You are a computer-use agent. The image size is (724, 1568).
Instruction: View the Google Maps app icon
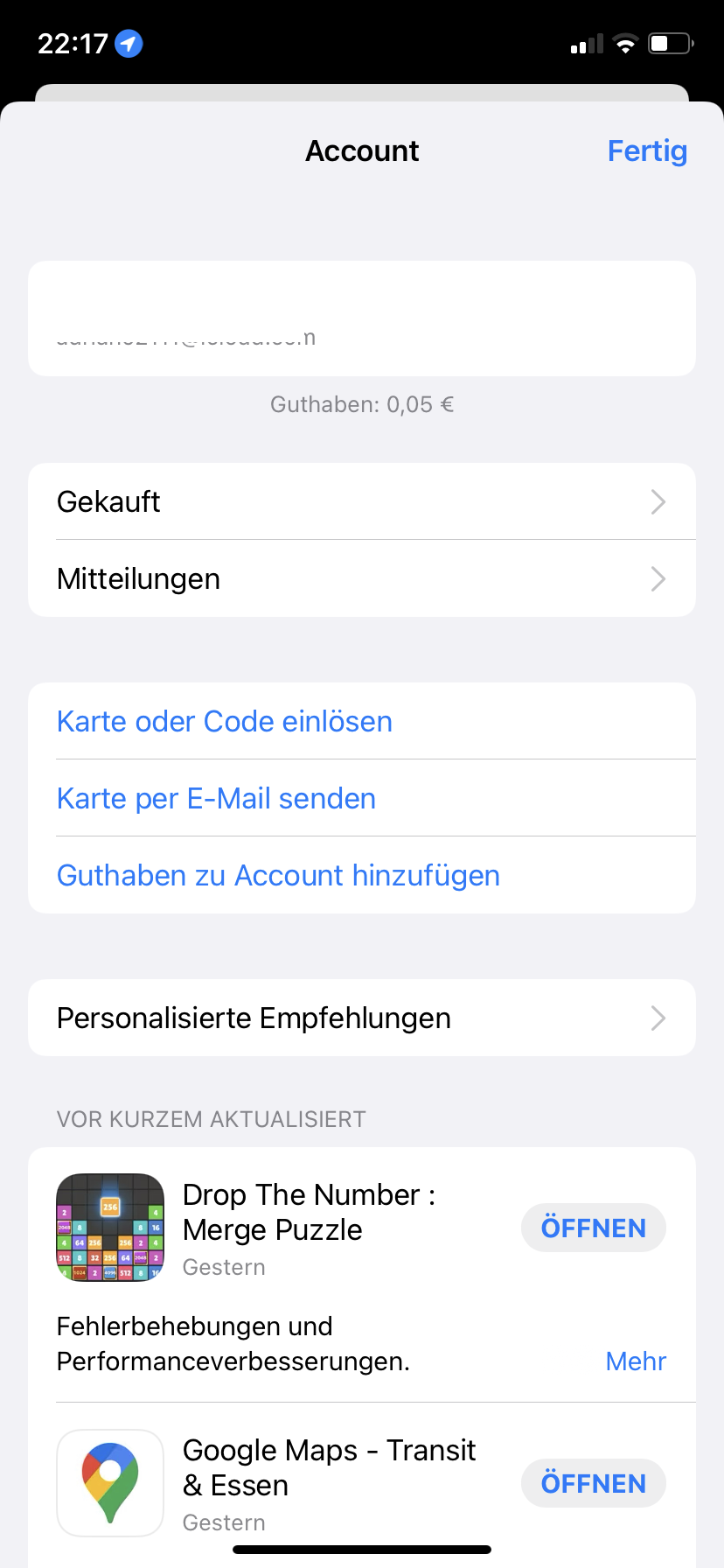coord(110,1483)
